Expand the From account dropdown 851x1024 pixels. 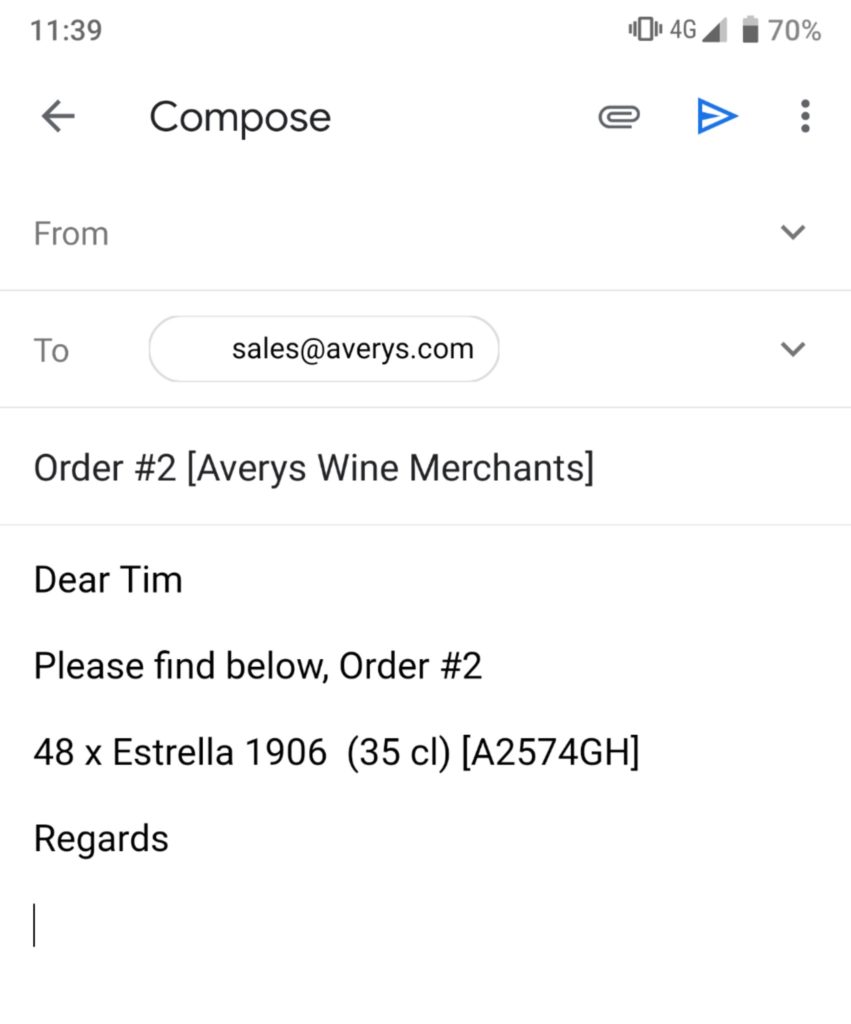(x=792, y=233)
